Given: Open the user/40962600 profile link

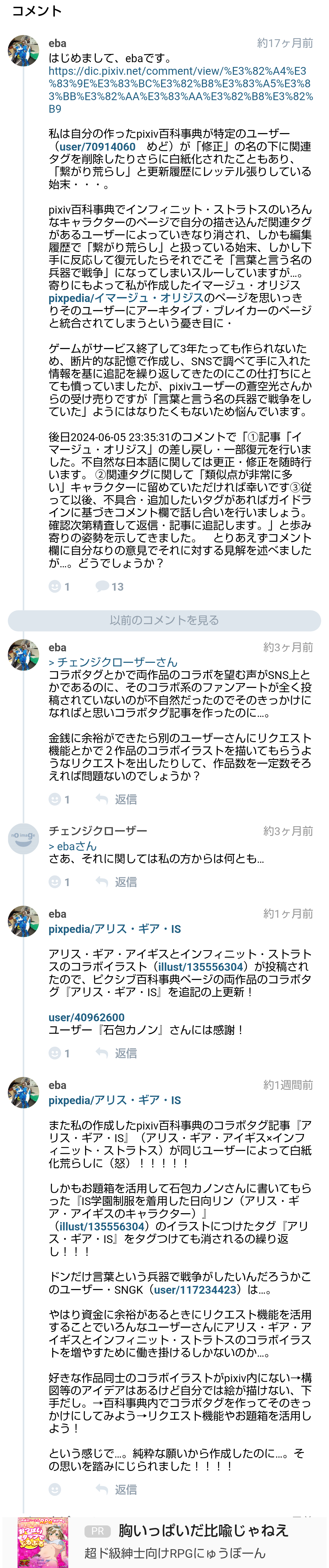Looking at the screenshot, I should 86,1017.
